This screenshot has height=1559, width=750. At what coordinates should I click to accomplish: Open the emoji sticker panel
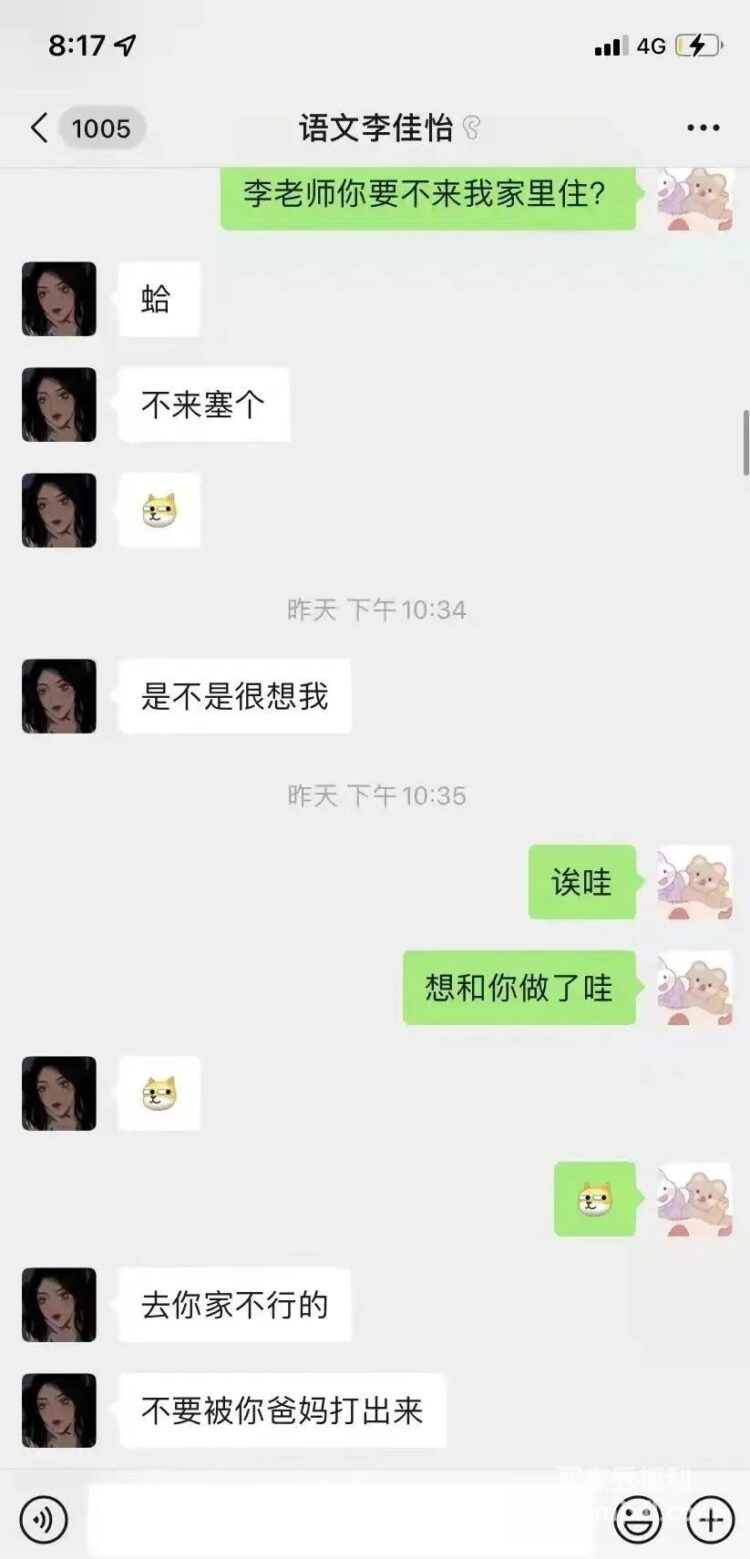pos(638,1520)
